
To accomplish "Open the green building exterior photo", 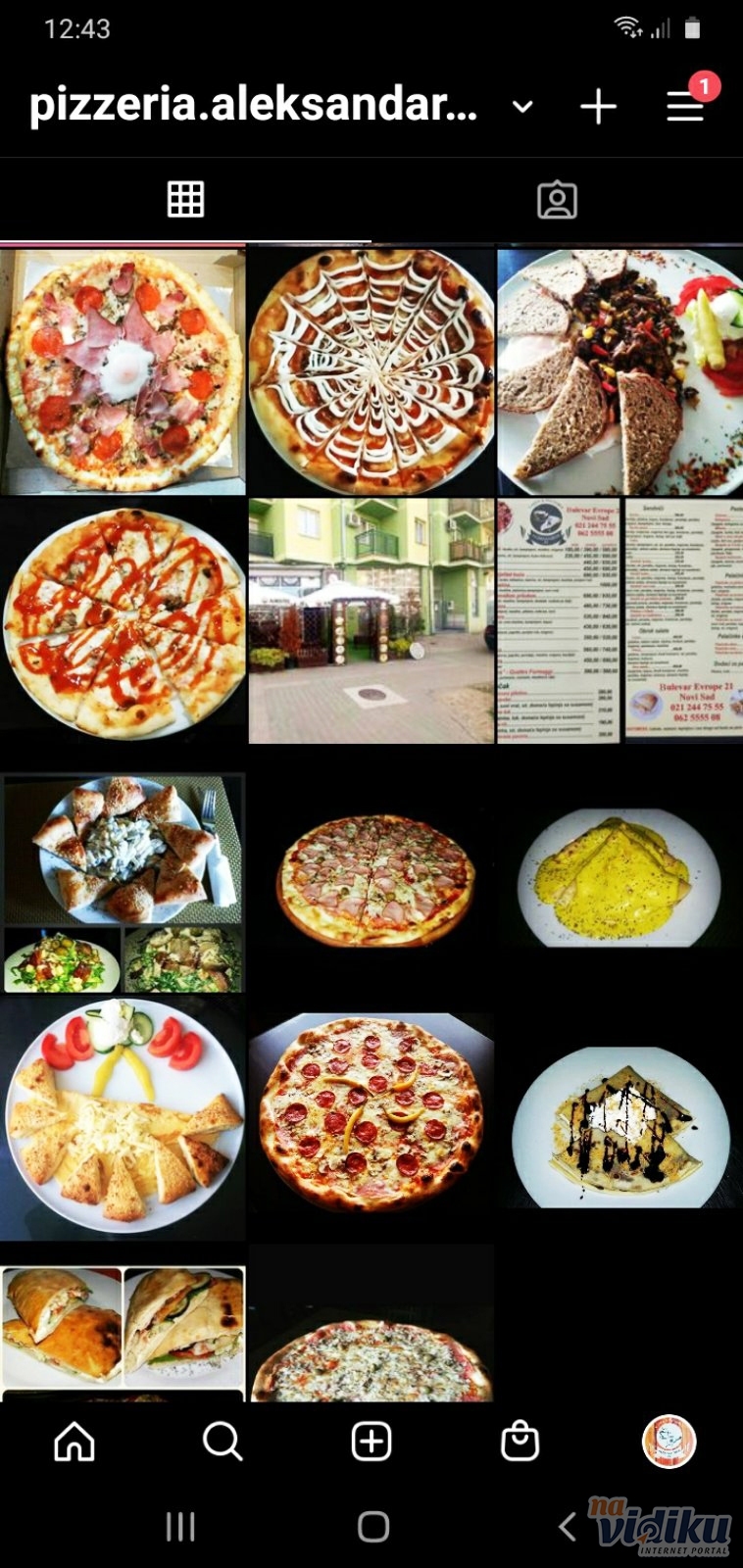I will coord(371,620).
